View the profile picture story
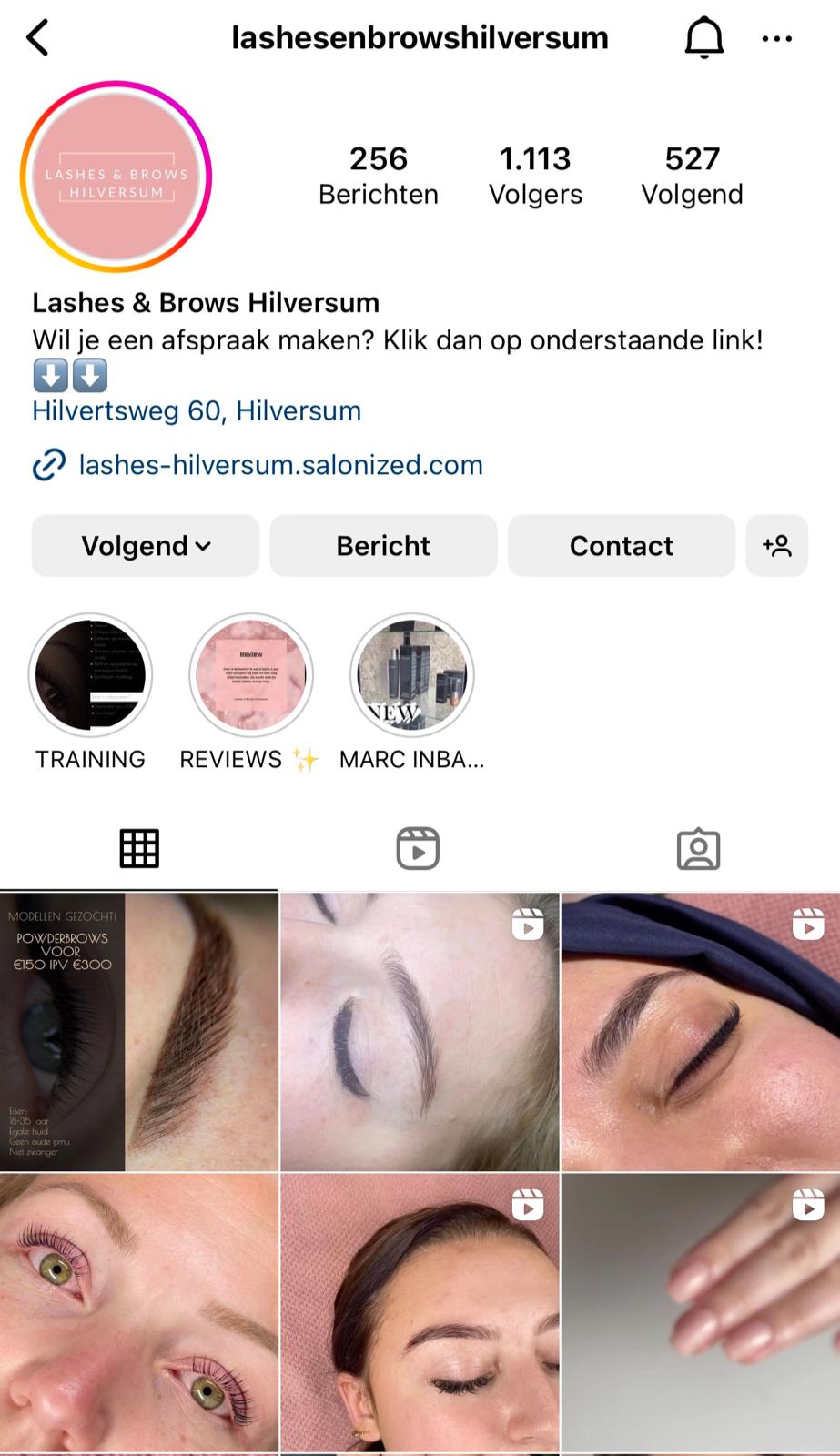The image size is (840, 1456). click(x=116, y=177)
